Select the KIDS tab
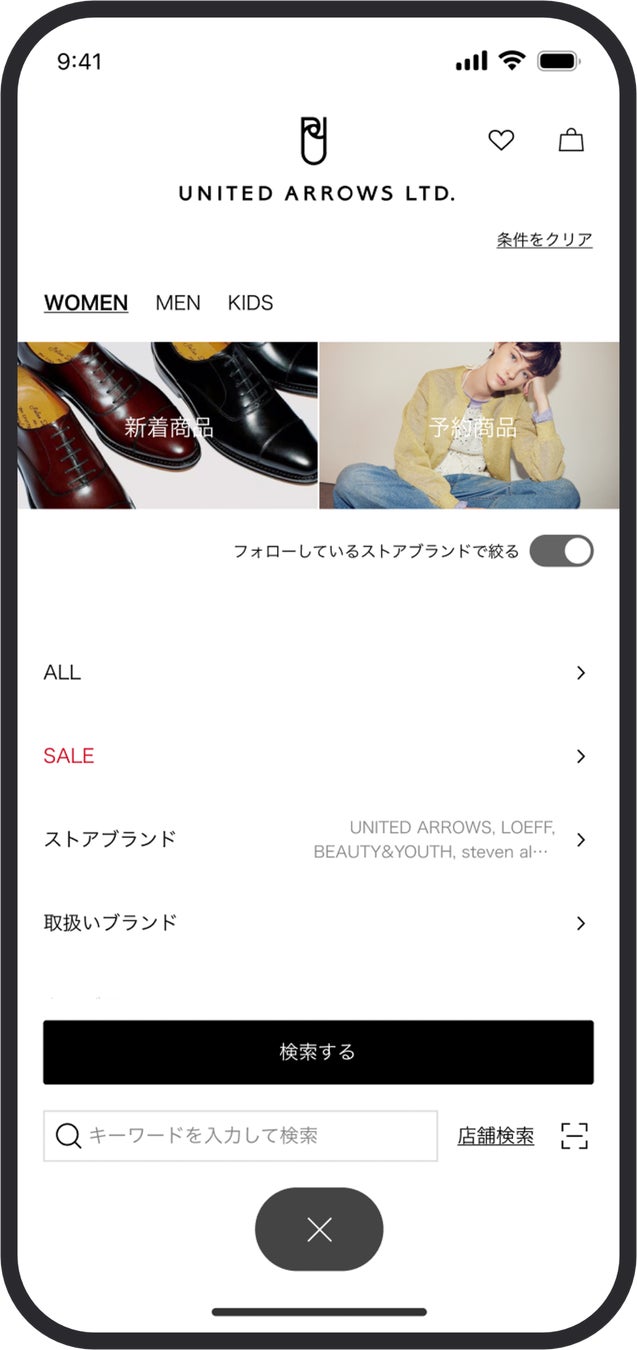Viewport: 637px width, 1350px height. [250, 303]
